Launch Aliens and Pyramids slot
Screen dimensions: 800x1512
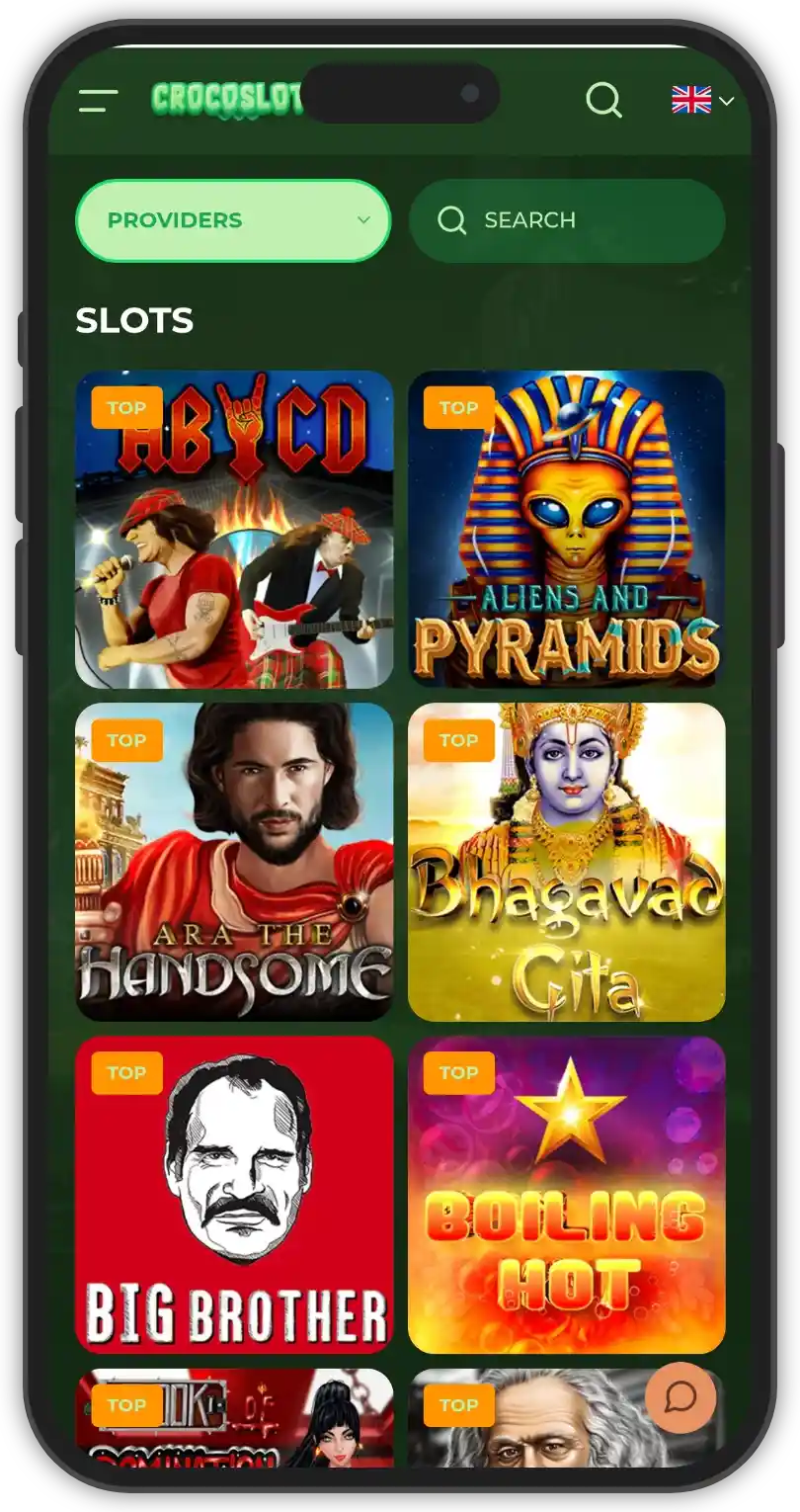pos(566,530)
